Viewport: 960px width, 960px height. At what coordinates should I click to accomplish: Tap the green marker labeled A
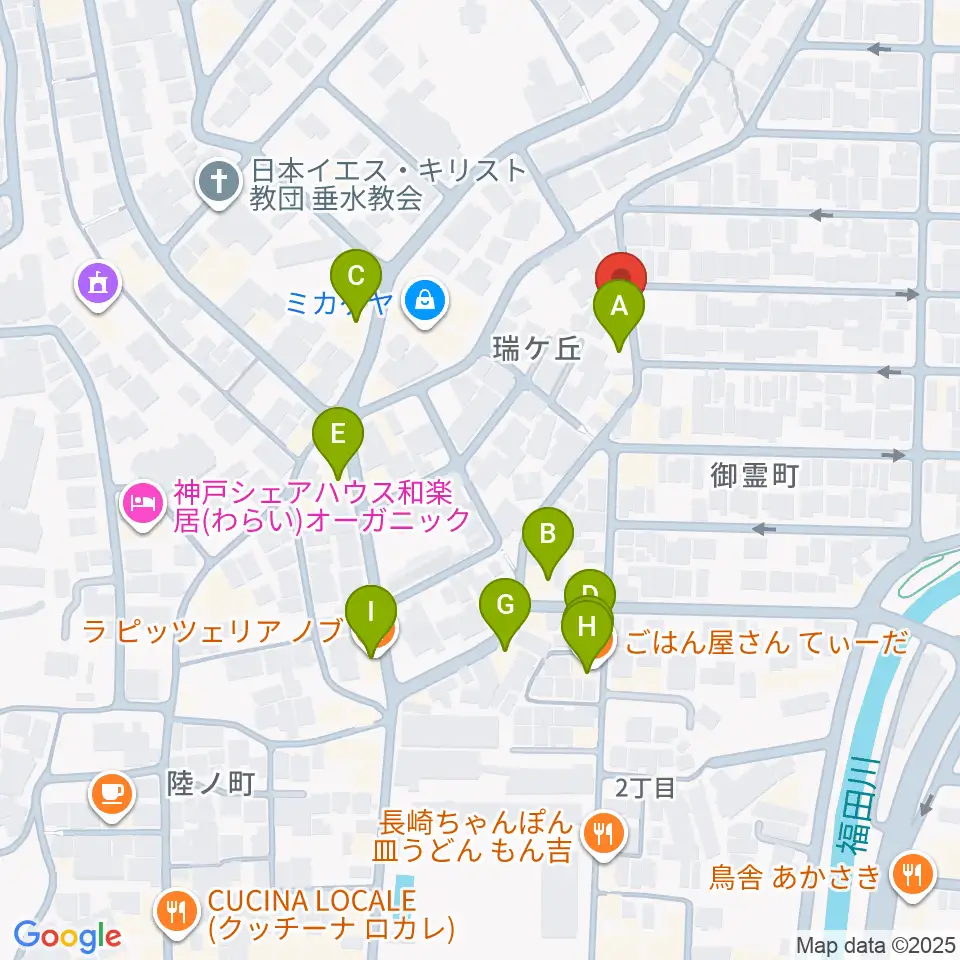tap(619, 308)
